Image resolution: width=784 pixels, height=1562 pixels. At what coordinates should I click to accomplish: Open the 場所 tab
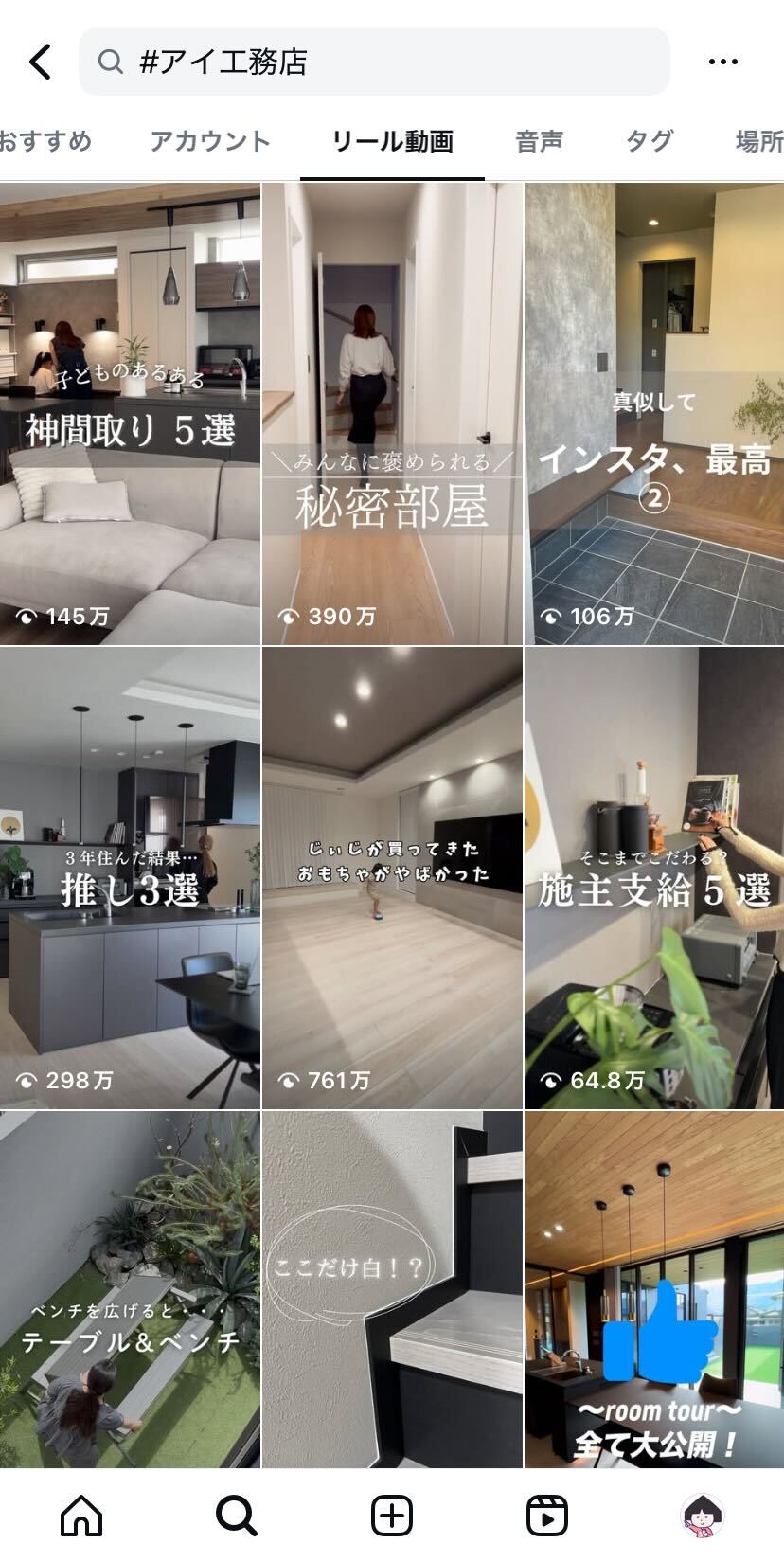click(759, 142)
